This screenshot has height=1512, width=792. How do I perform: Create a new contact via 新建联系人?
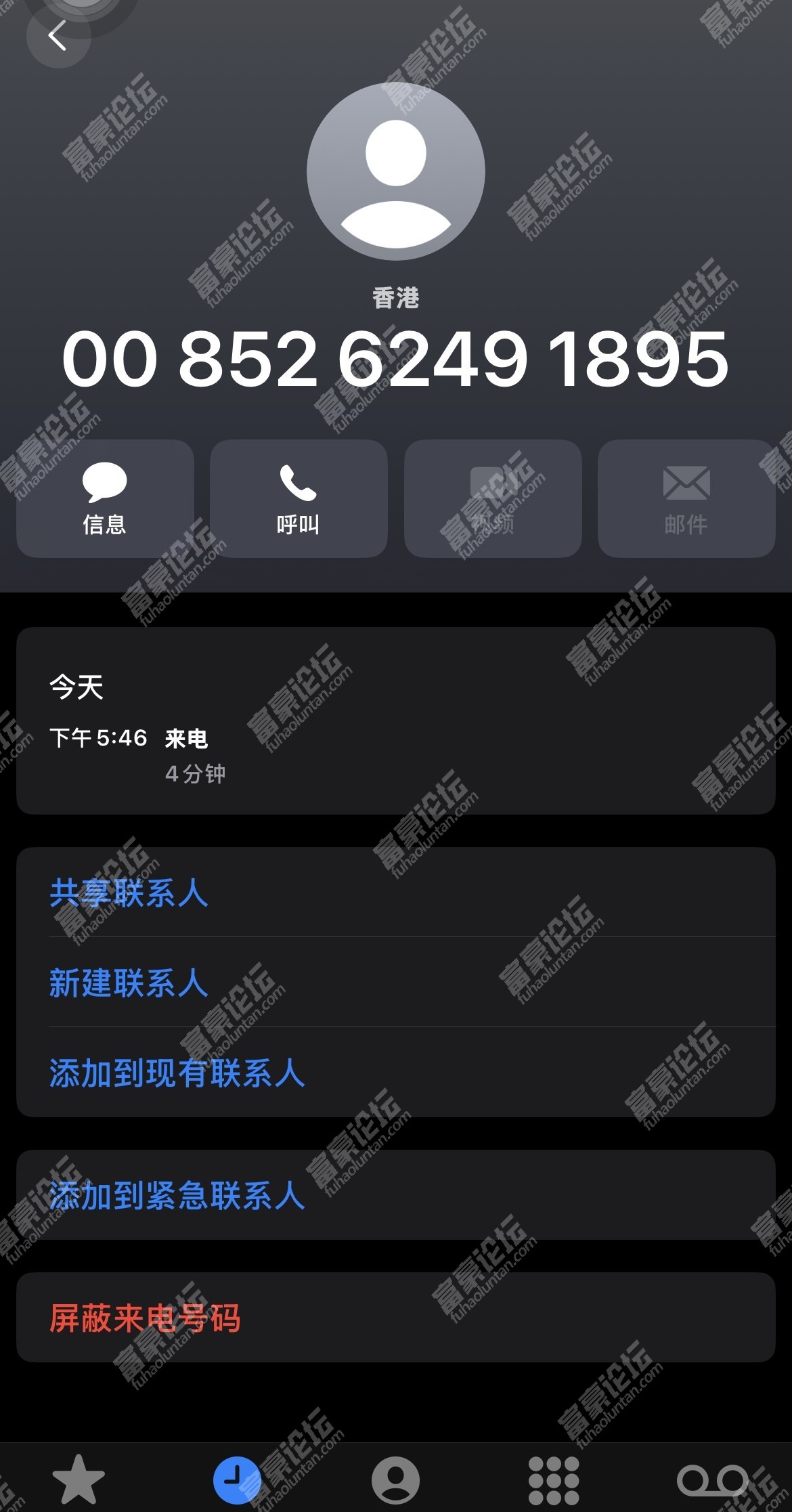point(129,982)
